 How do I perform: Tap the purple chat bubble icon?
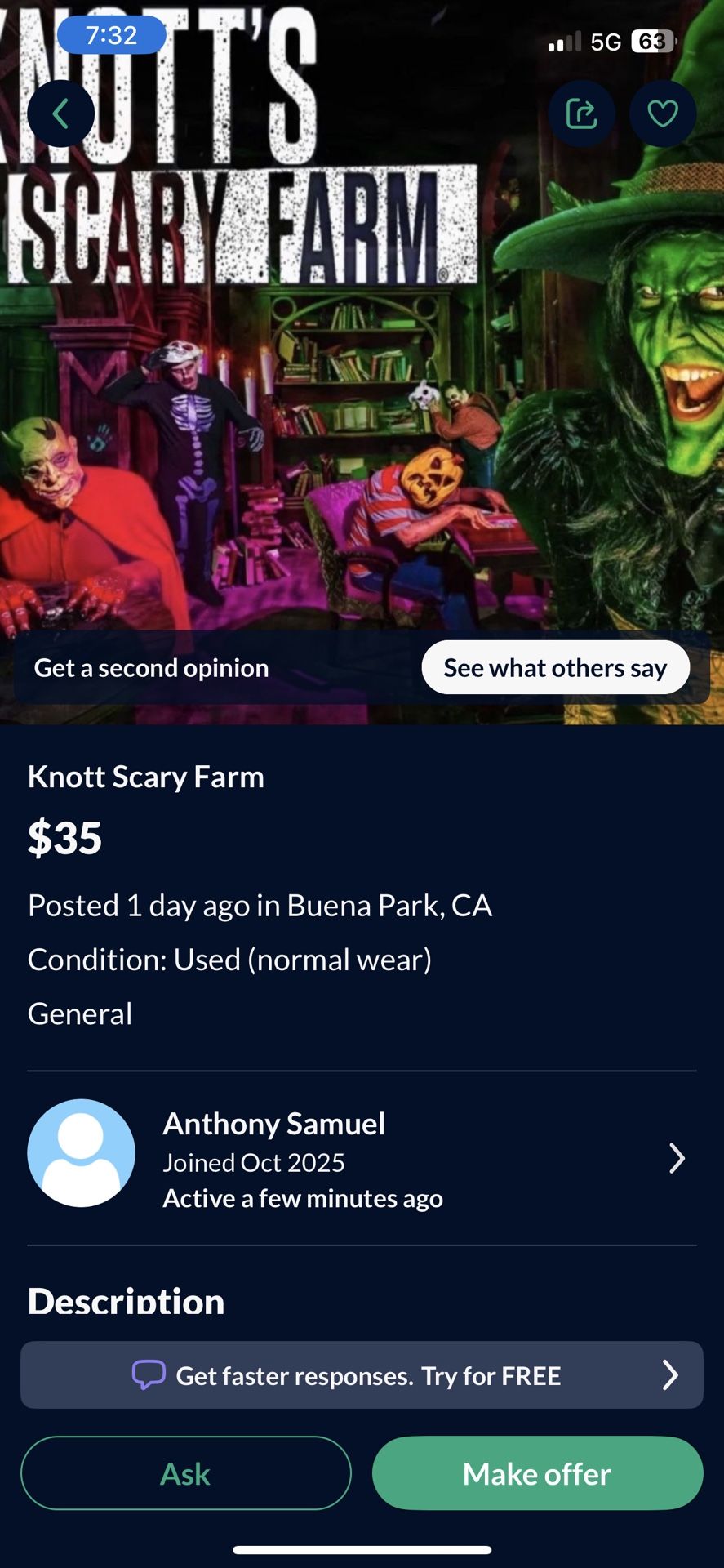(x=147, y=1374)
